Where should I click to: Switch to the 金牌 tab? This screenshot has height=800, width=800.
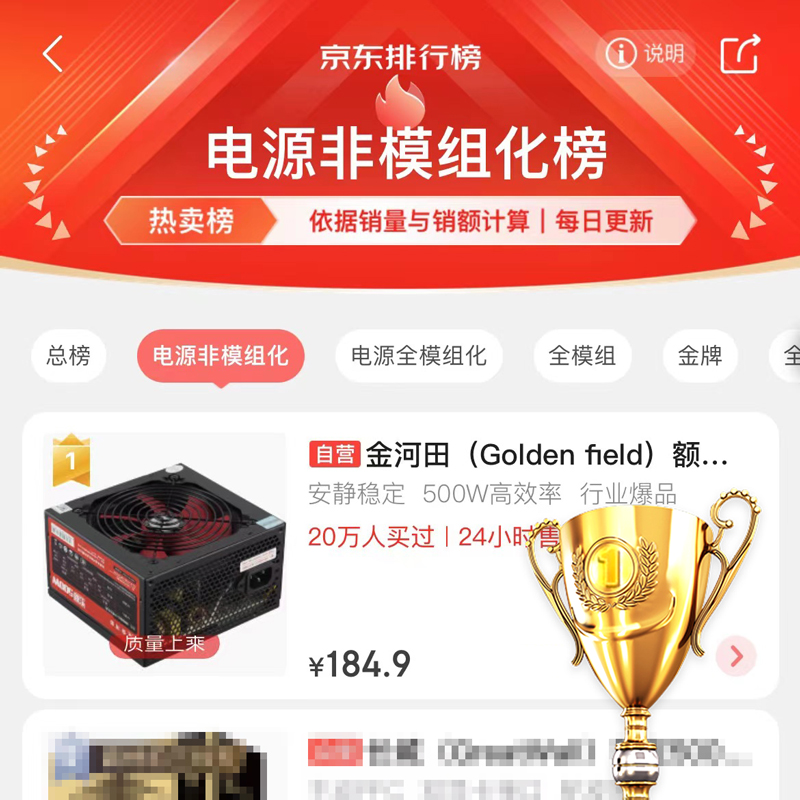700,356
